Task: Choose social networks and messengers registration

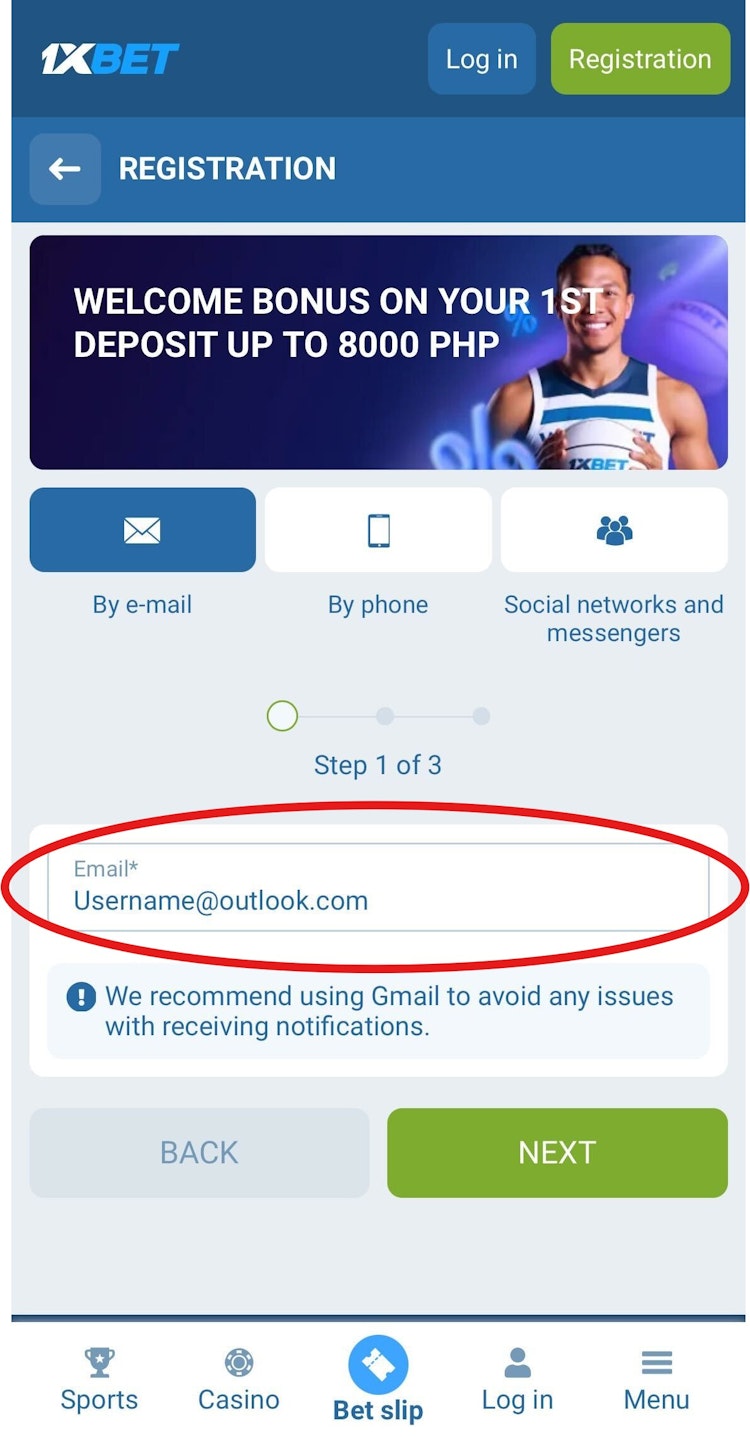Action: point(613,530)
